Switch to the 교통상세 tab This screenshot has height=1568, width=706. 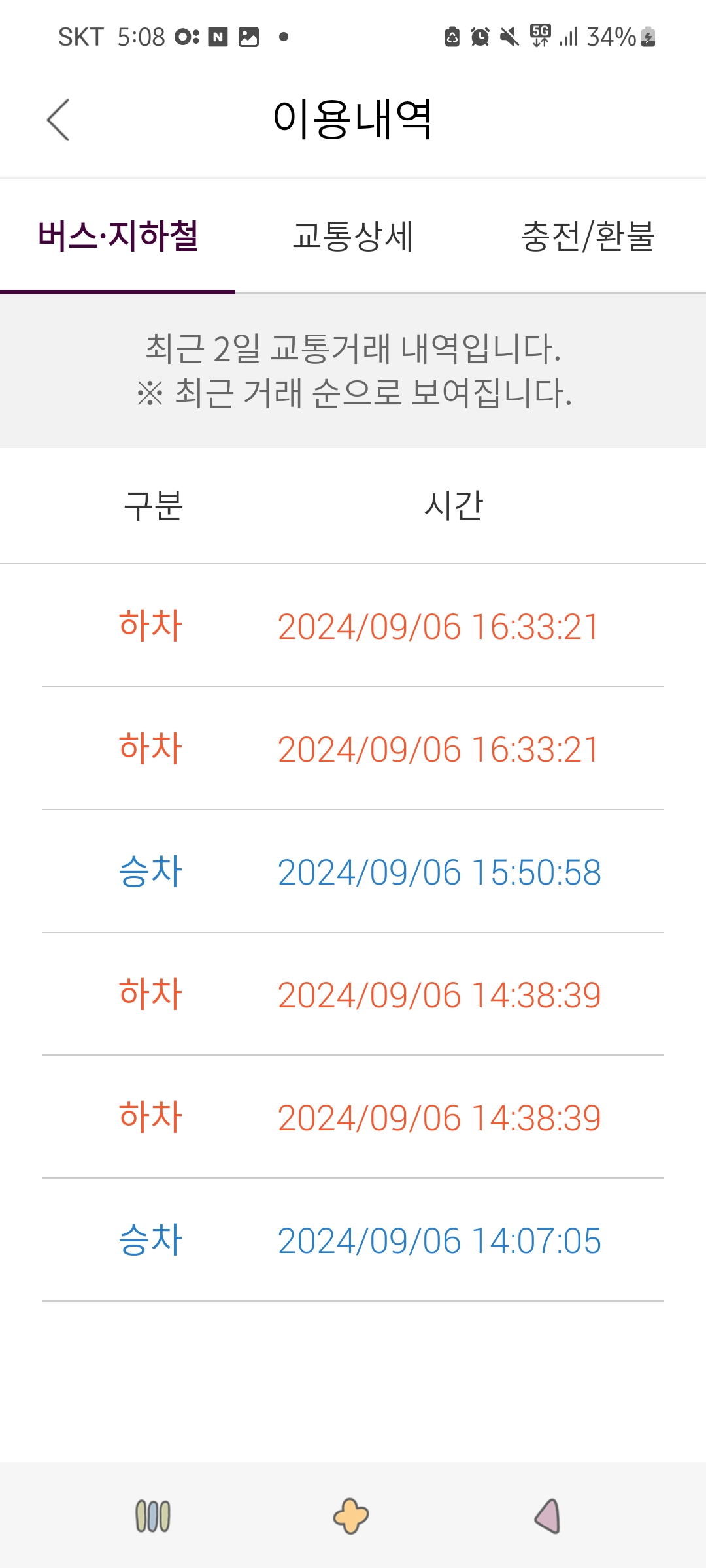[x=352, y=237]
